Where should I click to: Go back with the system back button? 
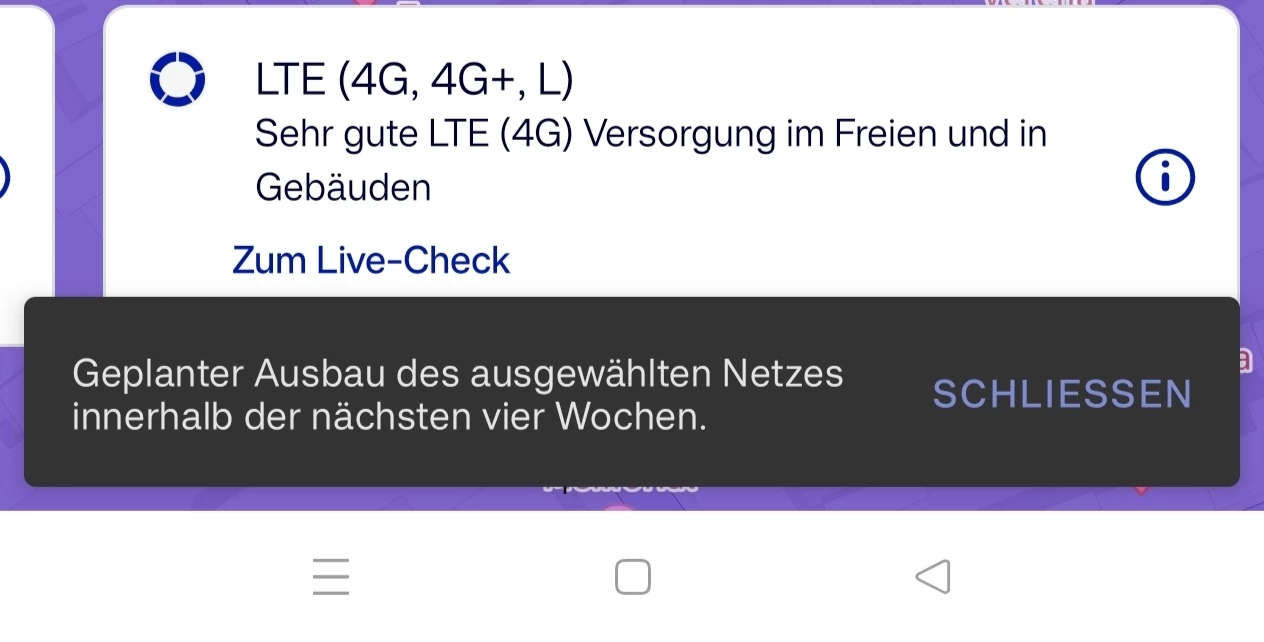tap(933, 577)
